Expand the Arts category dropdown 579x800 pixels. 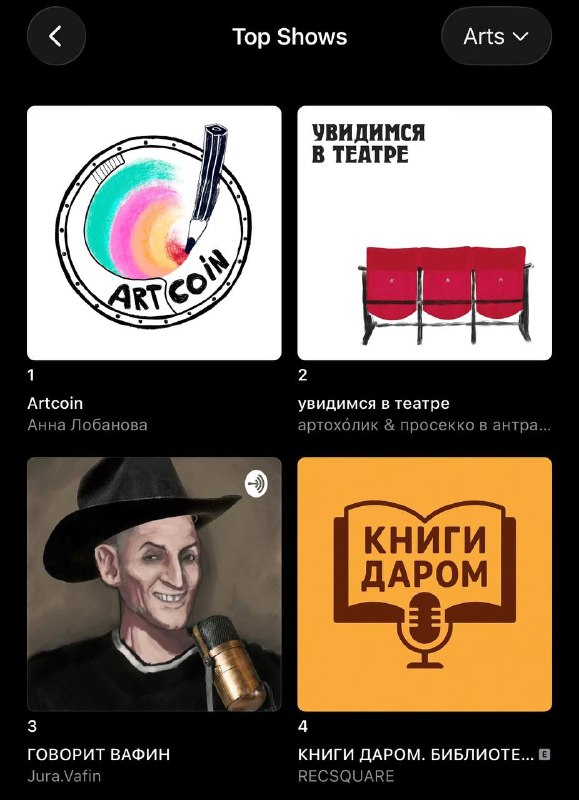pyautogui.click(x=496, y=37)
